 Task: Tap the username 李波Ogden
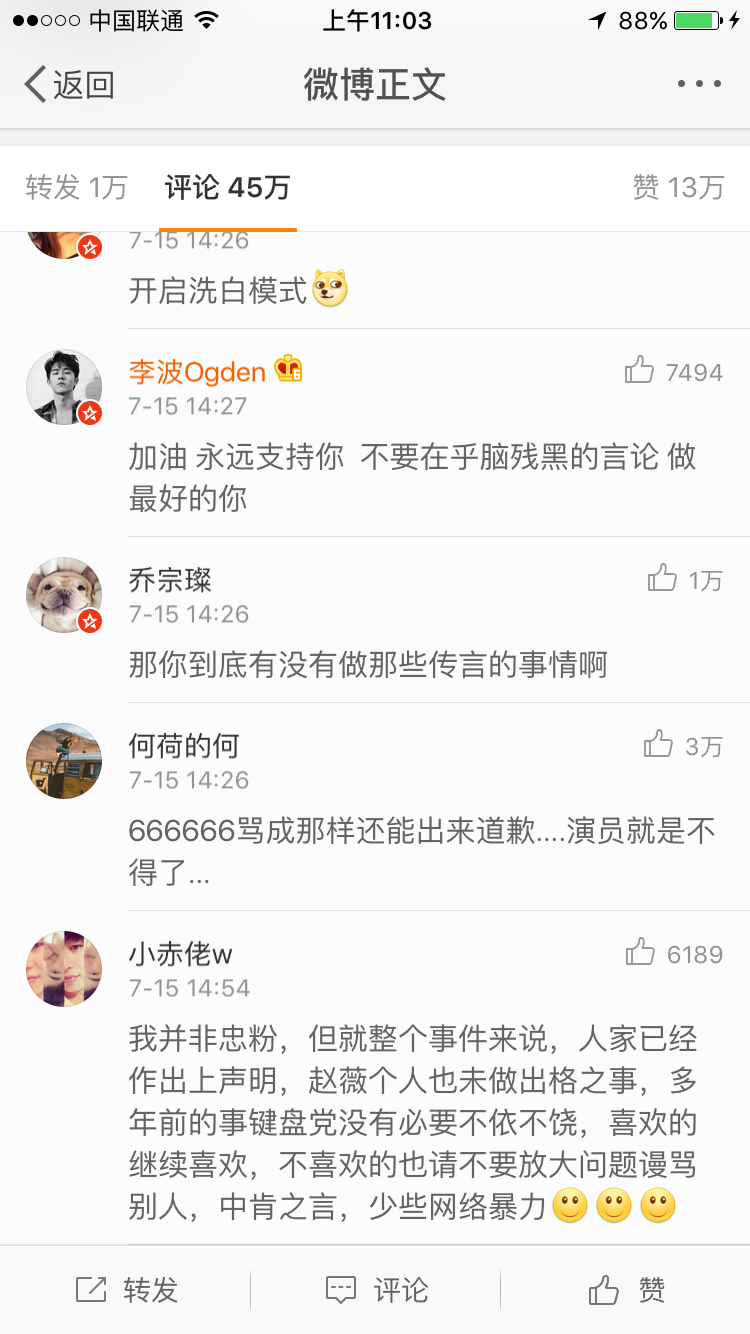(x=198, y=369)
